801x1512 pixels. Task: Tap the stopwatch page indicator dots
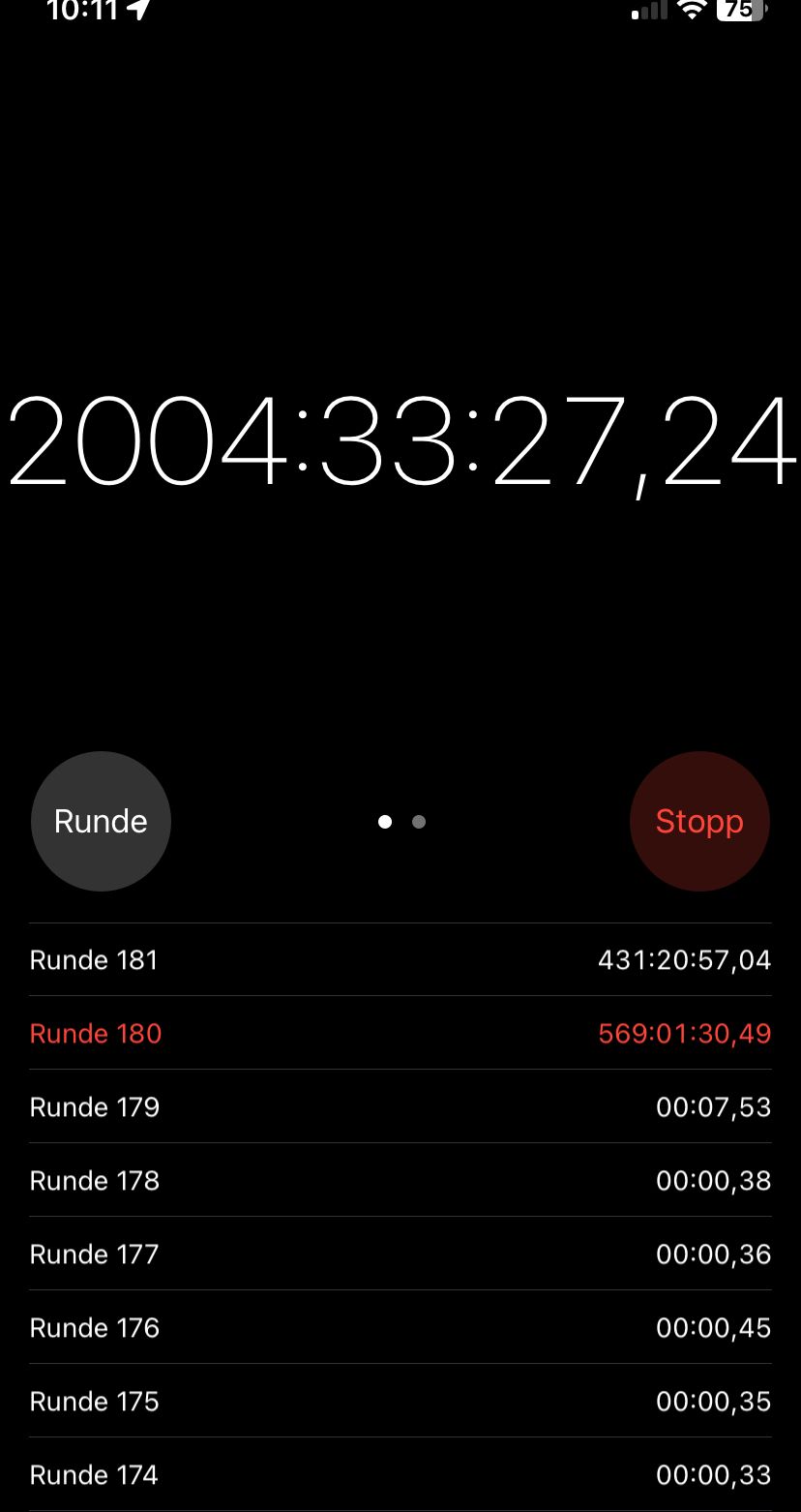(401, 822)
